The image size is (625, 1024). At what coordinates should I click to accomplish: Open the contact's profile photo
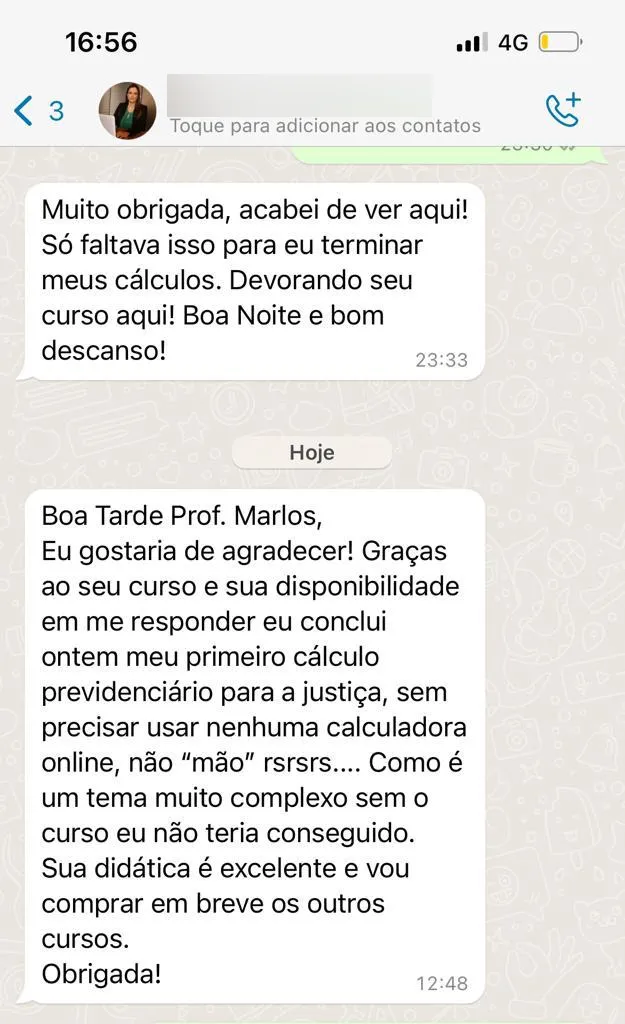point(127,110)
